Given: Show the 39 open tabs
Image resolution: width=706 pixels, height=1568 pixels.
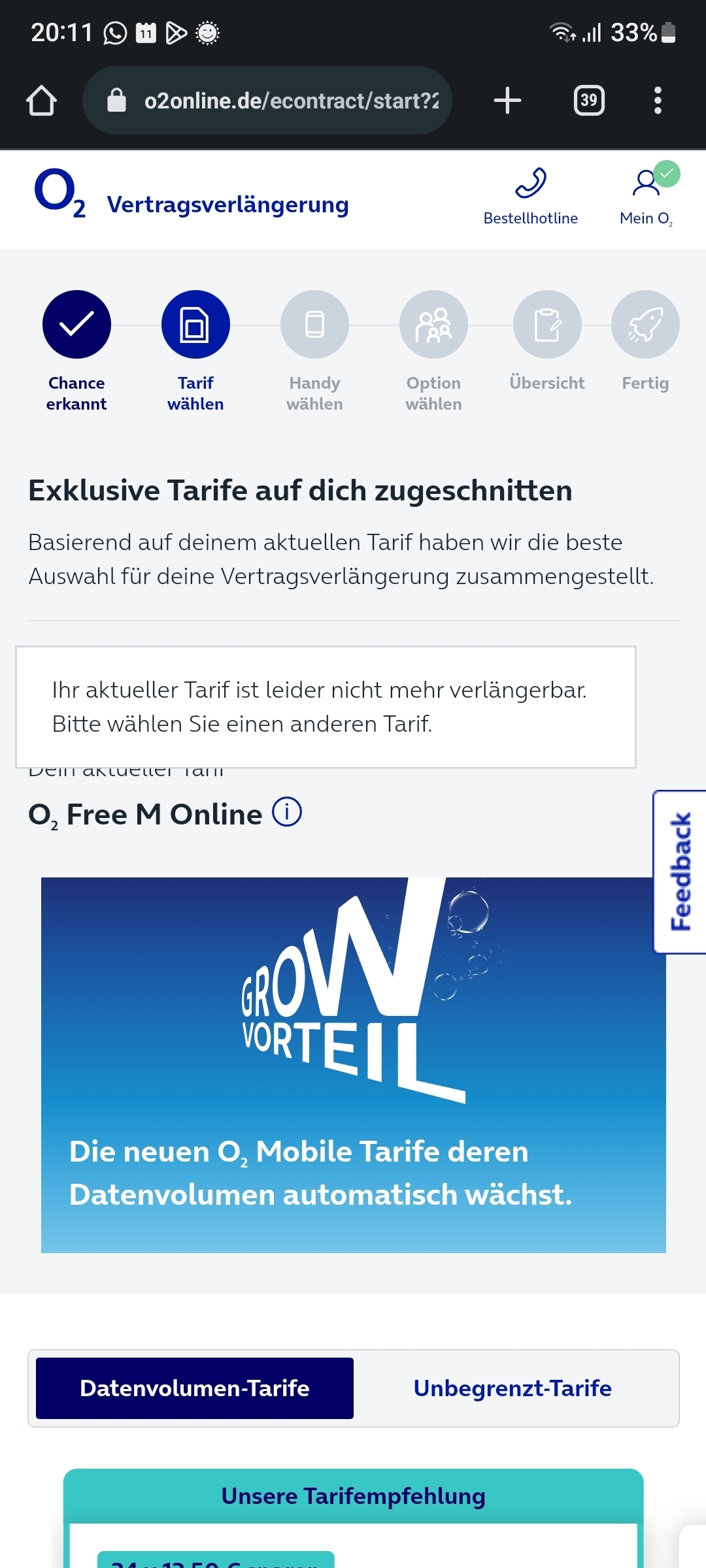Looking at the screenshot, I should pos(588,101).
